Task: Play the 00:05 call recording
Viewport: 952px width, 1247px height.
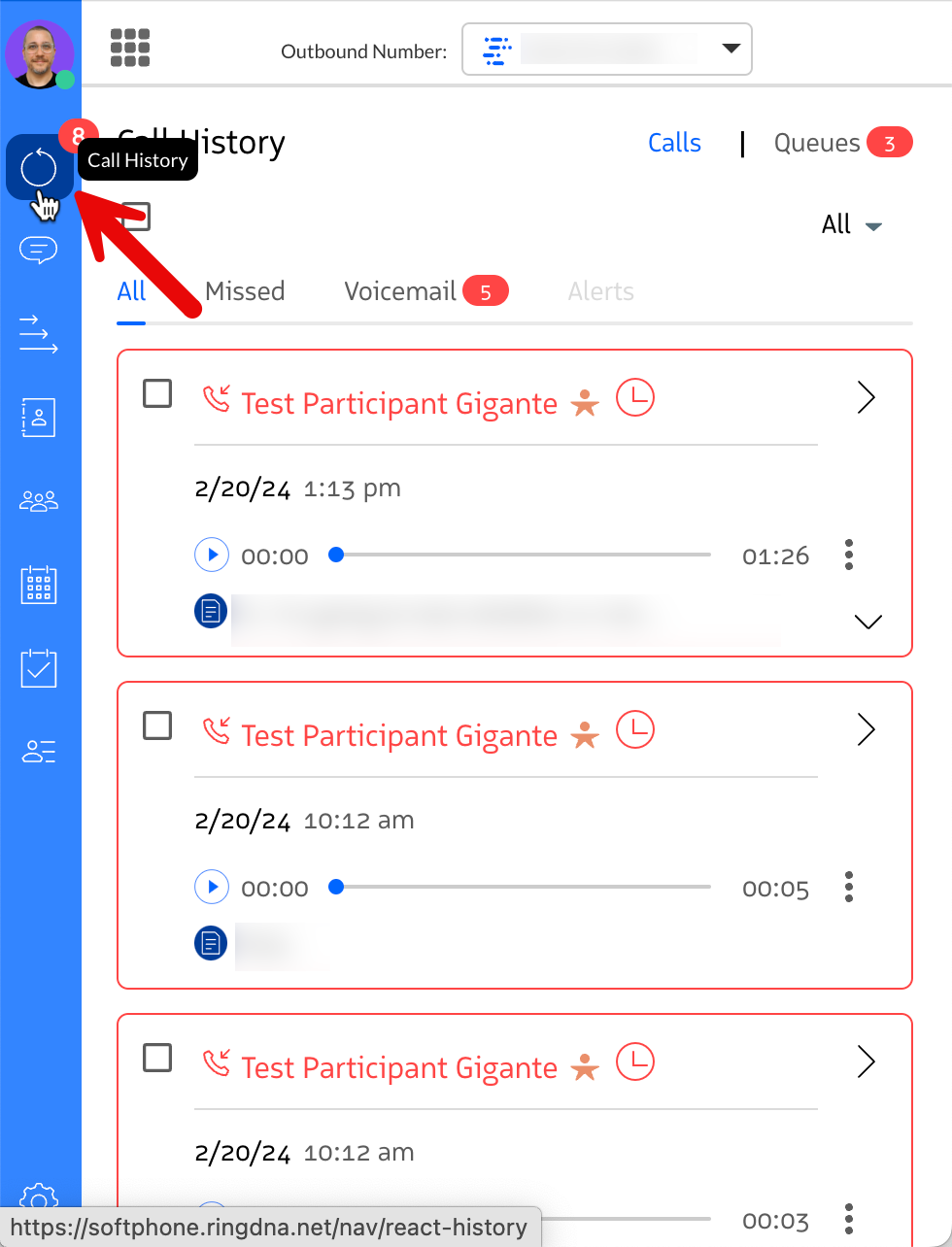Action: point(212,888)
